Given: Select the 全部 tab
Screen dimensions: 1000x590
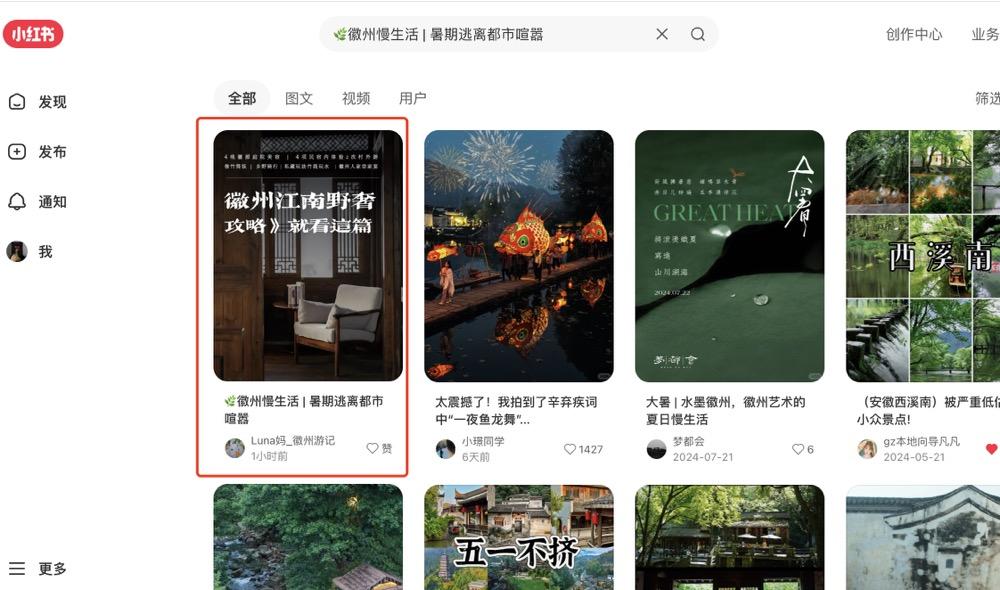Looking at the screenshot, I should 242,98.
